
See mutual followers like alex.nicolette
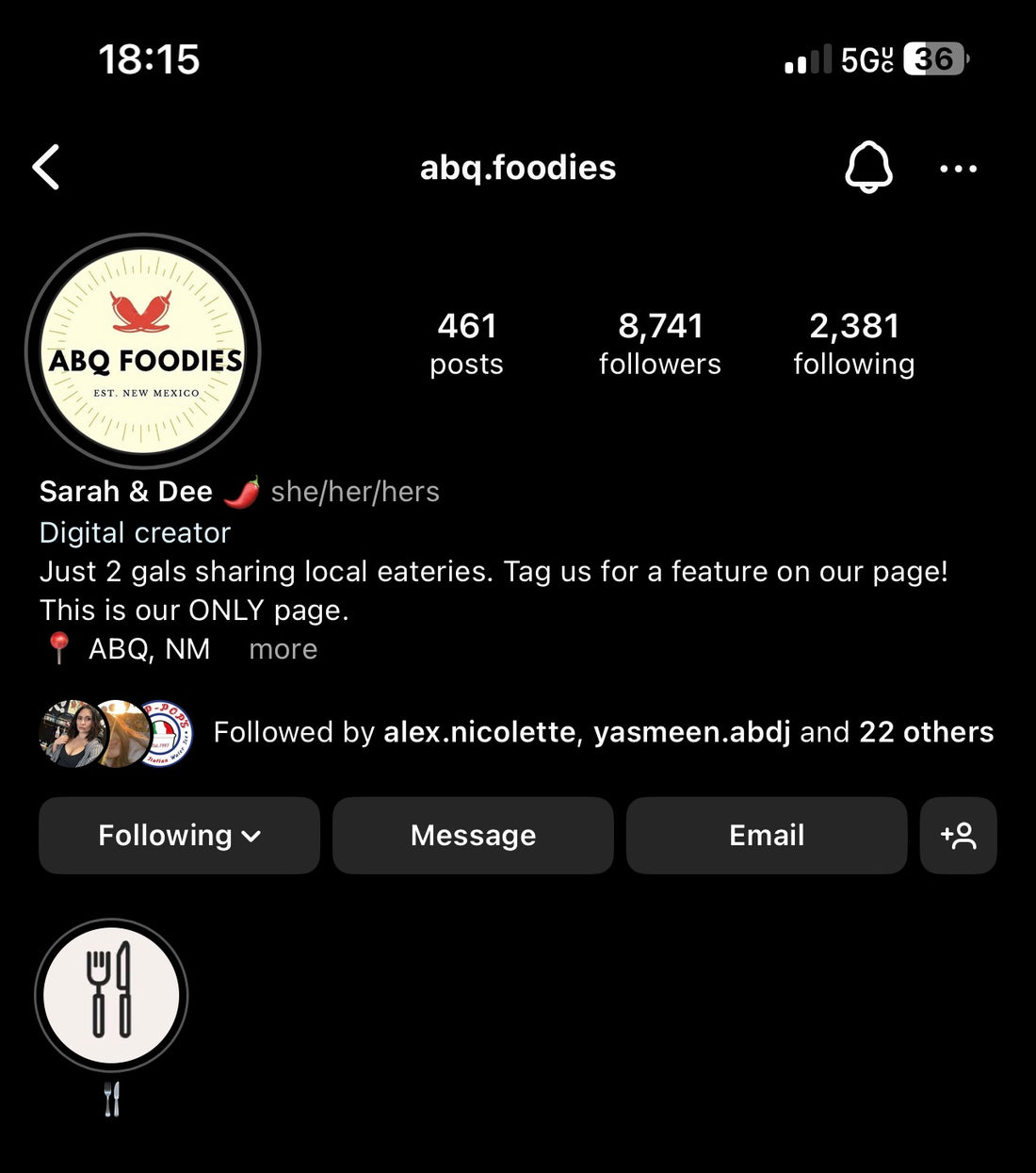tap(603, 732)
